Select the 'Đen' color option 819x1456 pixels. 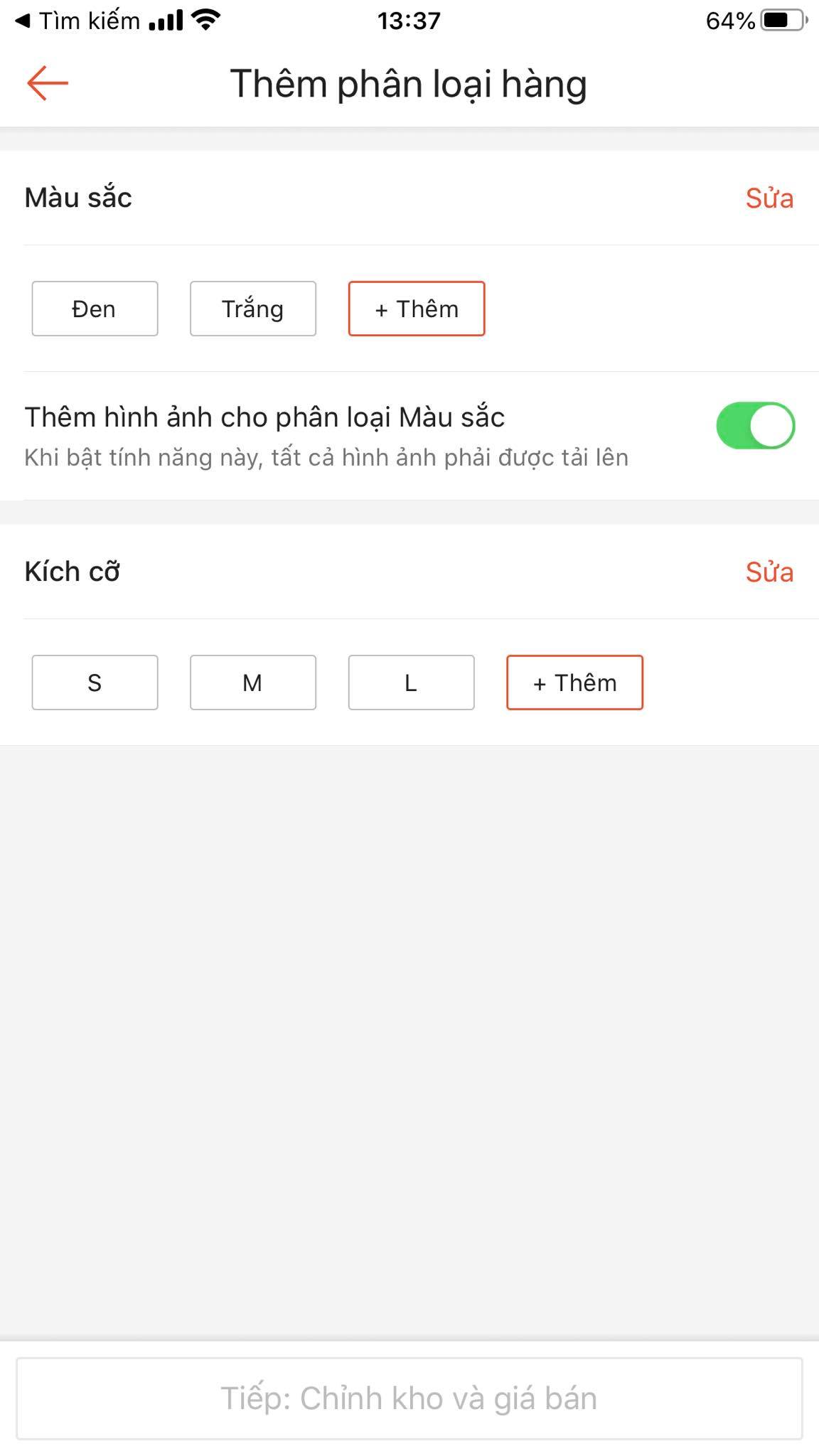tap(94, 309)
